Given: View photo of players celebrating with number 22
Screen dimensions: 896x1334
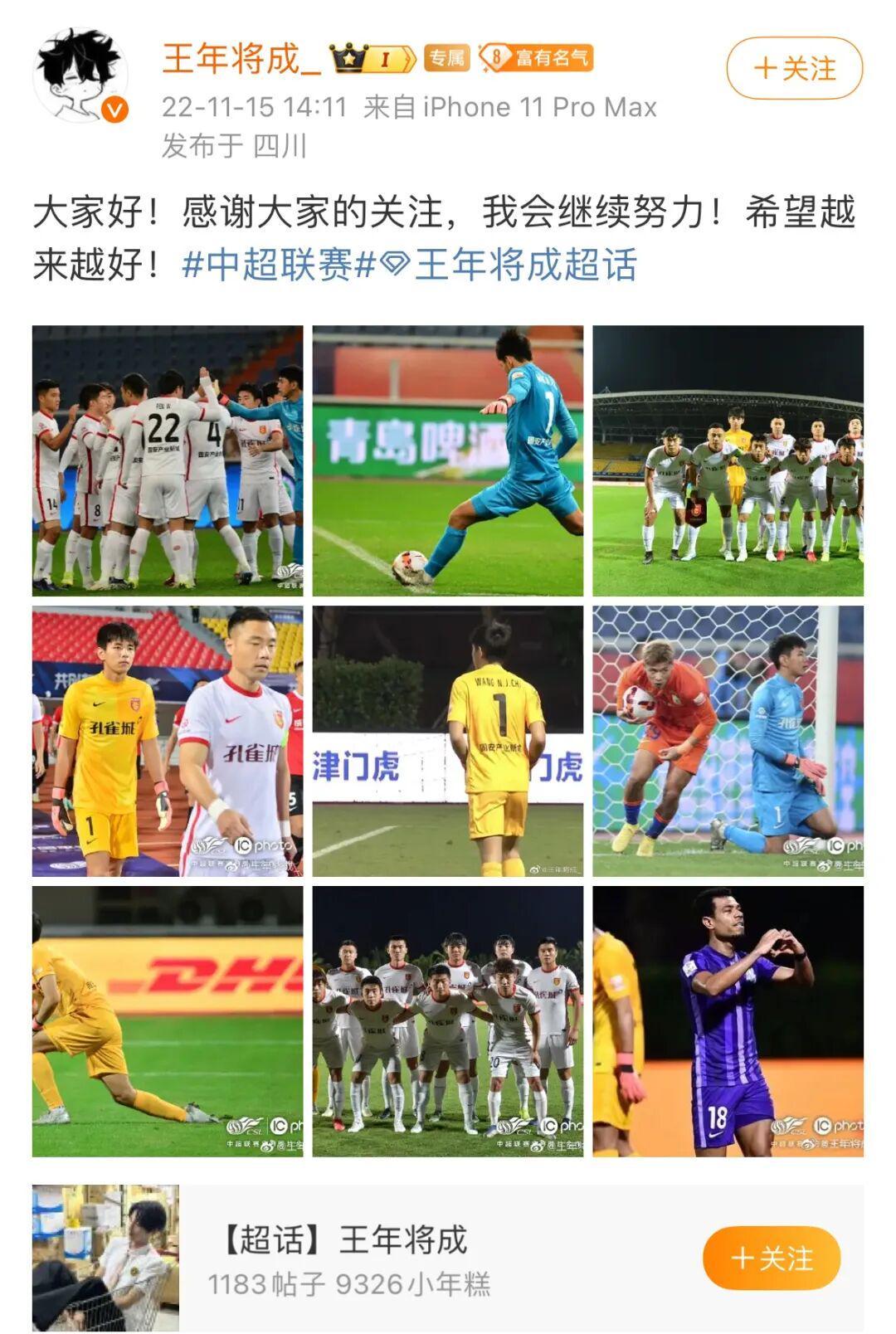Looking at the screenshot, I should 168,460.
